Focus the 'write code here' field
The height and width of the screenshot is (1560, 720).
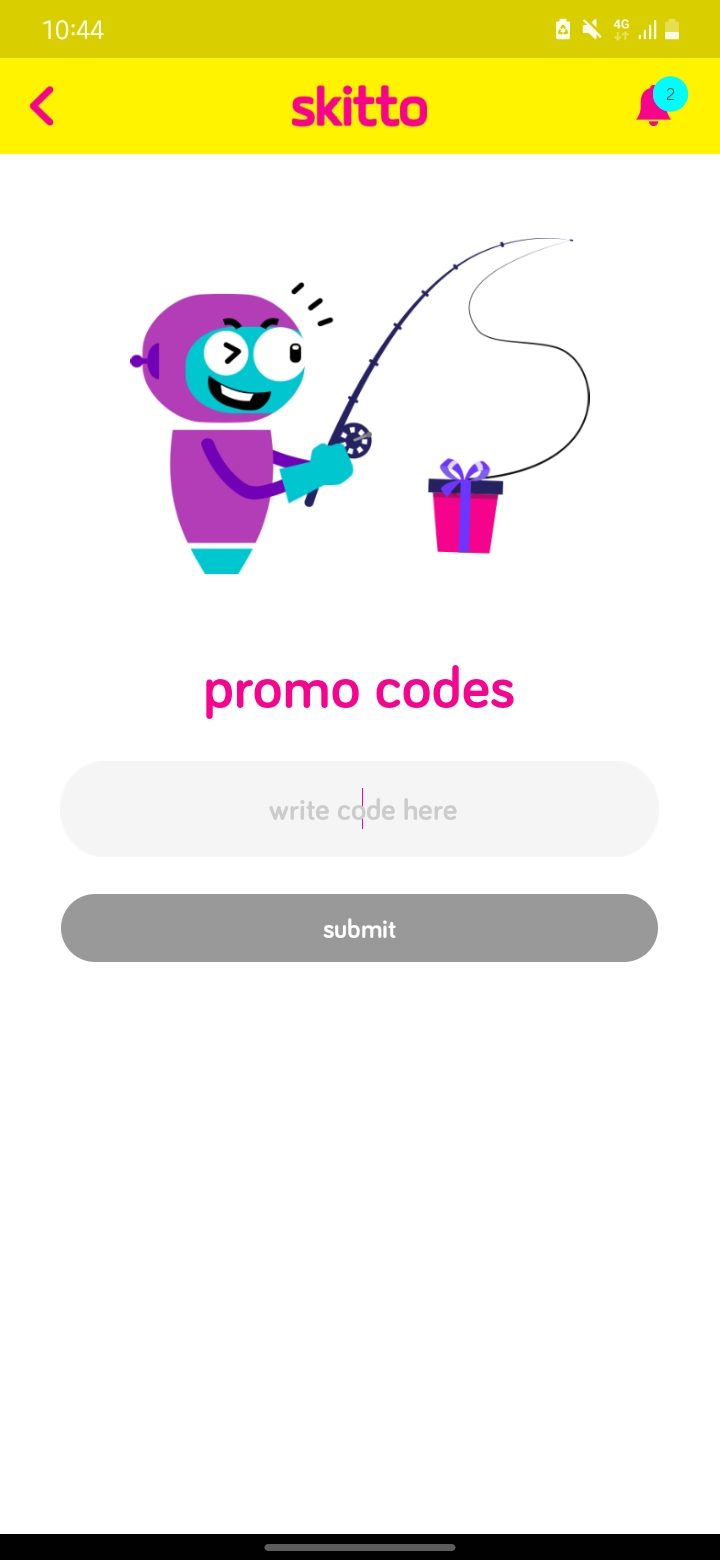pyautogui.click(x=359, y=809)
